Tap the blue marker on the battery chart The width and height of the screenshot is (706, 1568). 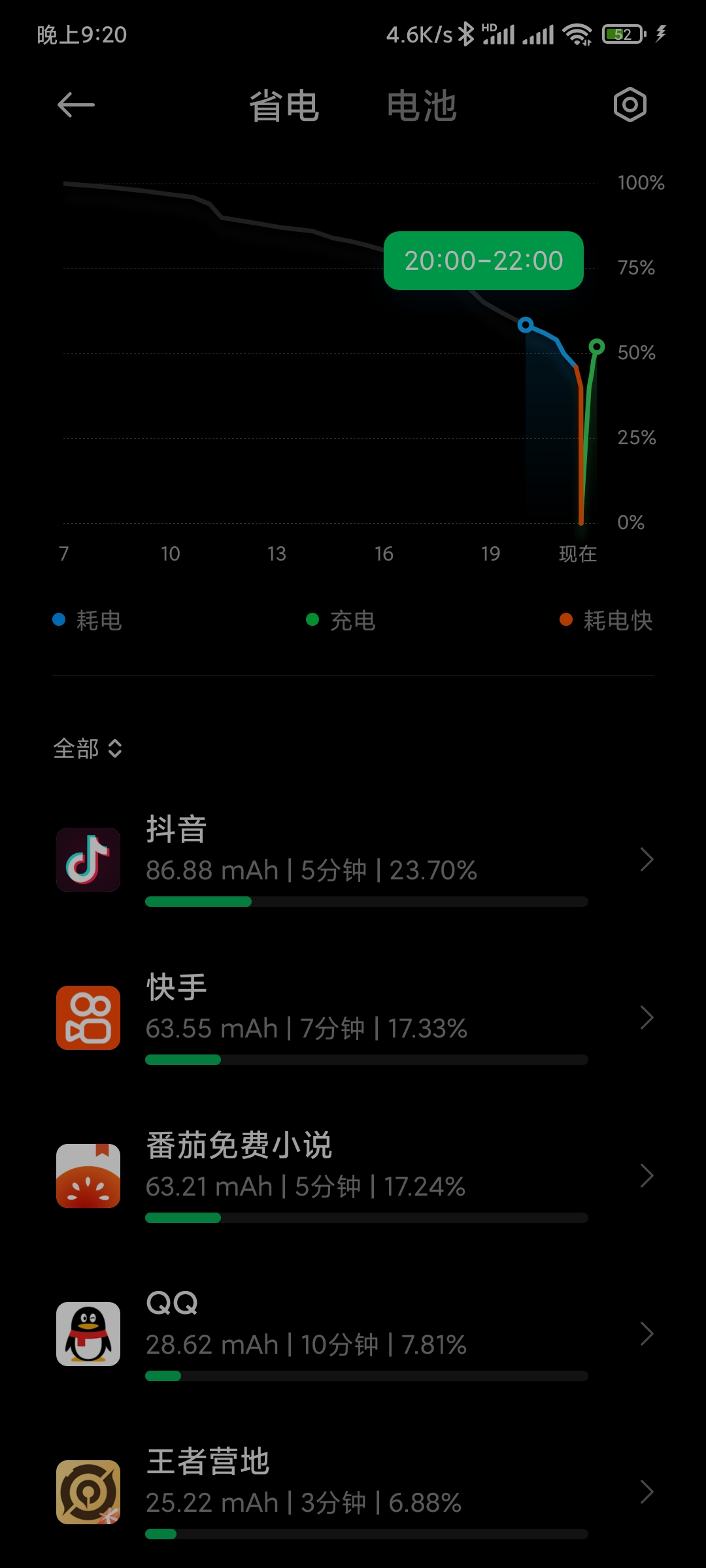[x=526, y=325]
